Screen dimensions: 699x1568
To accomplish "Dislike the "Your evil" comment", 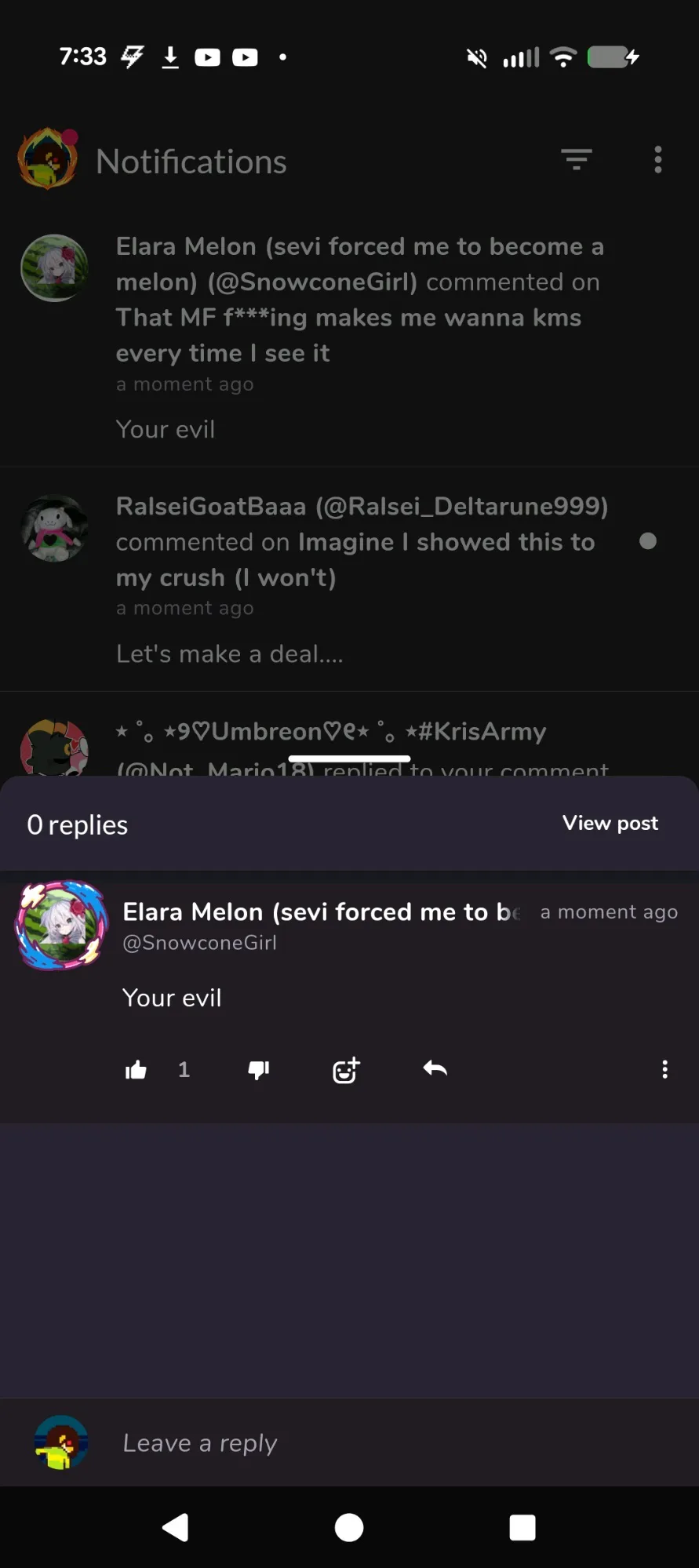I will coord(258,1070).
